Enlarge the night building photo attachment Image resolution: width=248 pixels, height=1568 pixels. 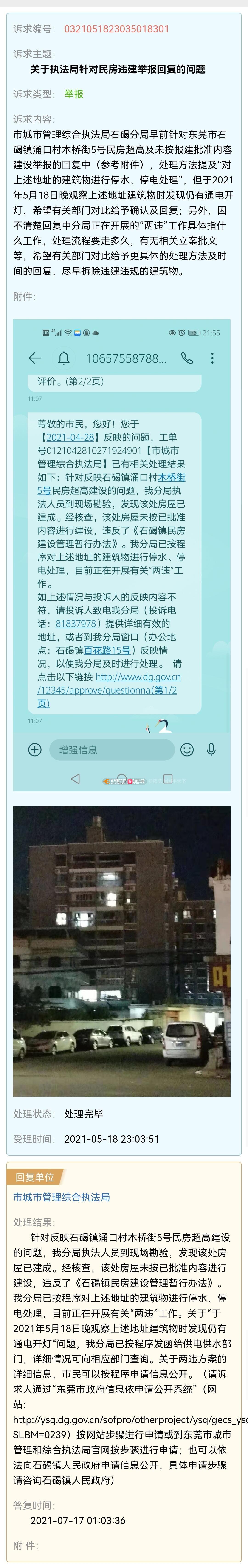(121, 951)
